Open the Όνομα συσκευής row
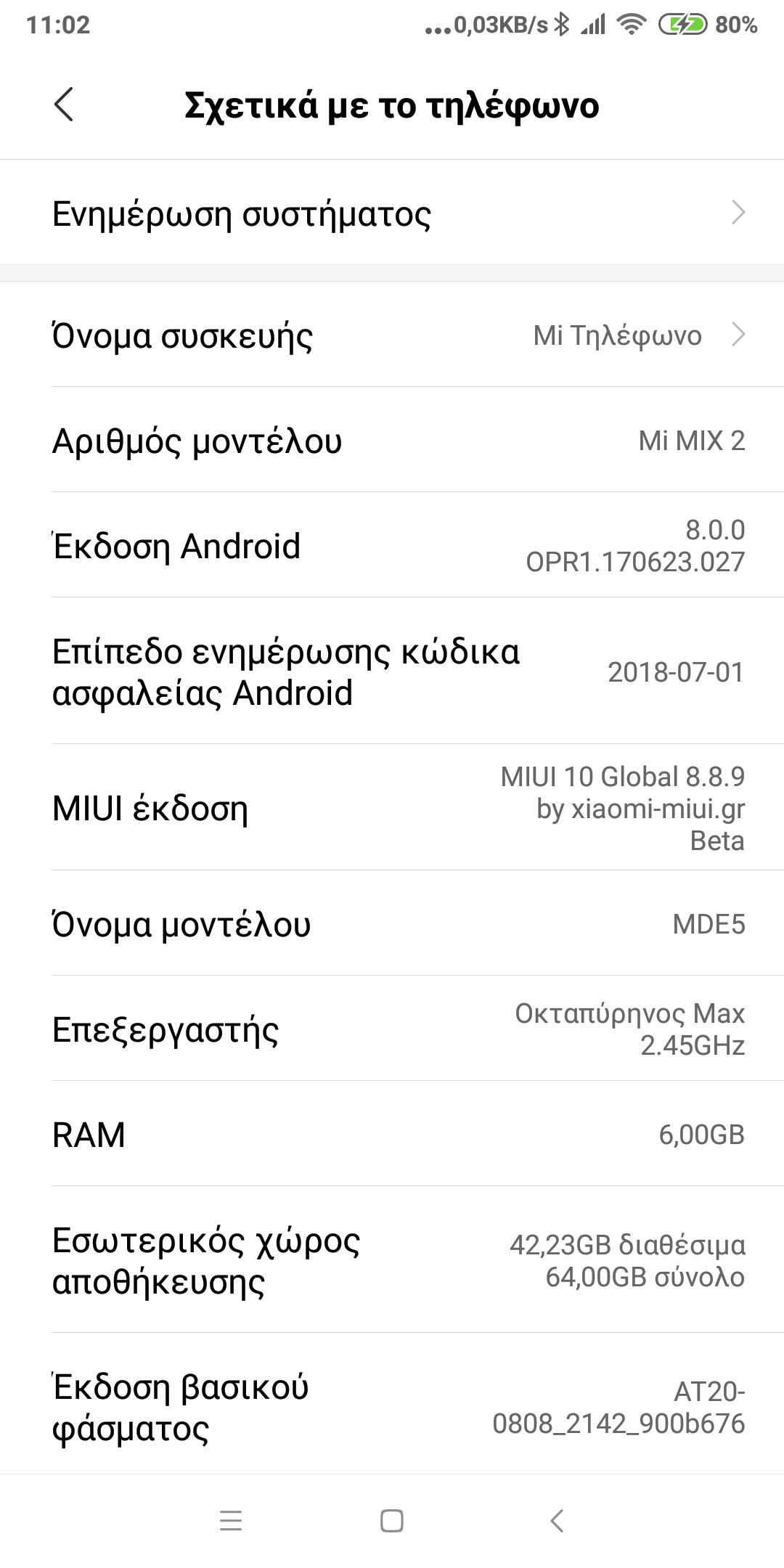Screen dimensions: 784x1568 [392, 335]
